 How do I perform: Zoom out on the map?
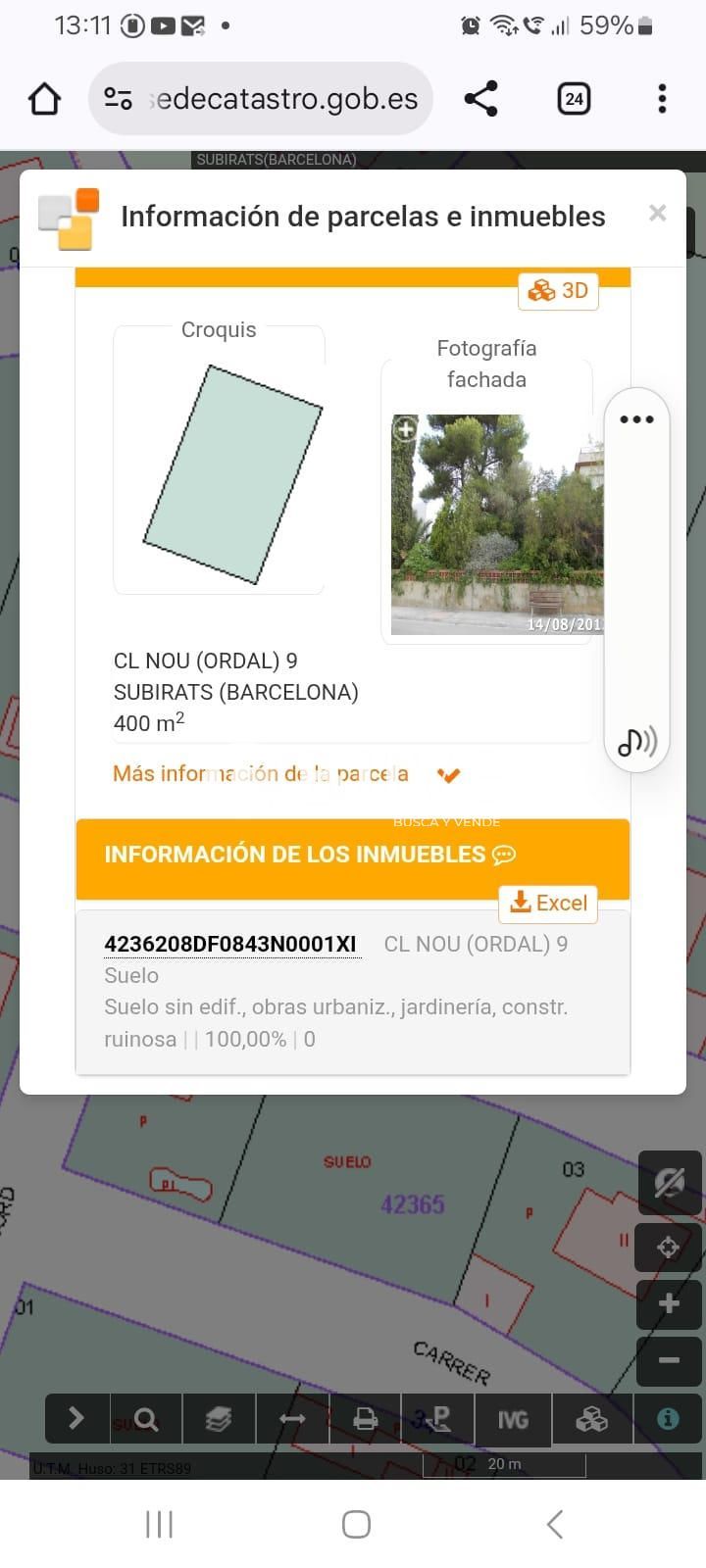[x=669, y=1360]
